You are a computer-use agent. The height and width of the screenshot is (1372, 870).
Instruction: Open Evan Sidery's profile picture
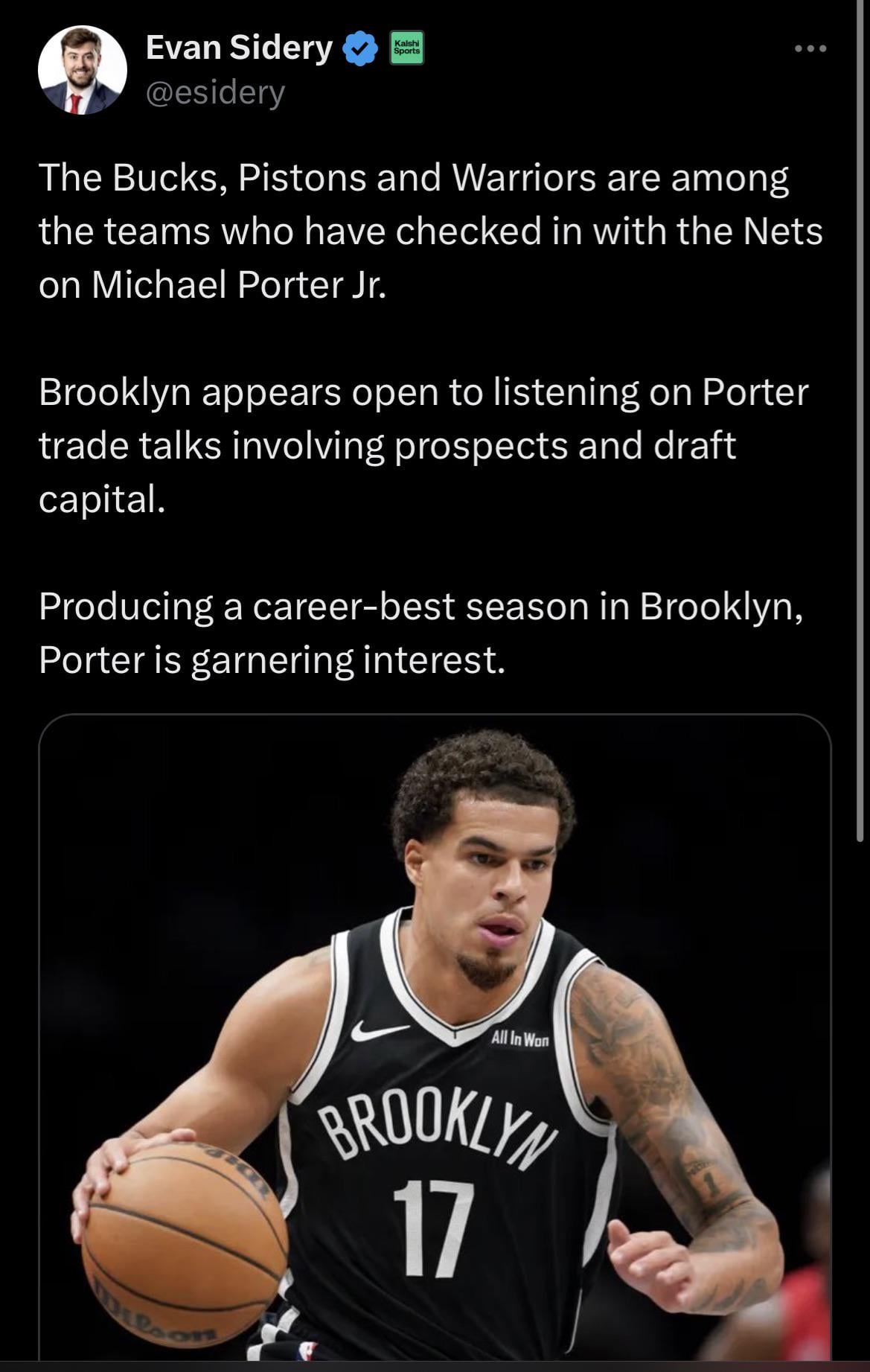point(83,70)
